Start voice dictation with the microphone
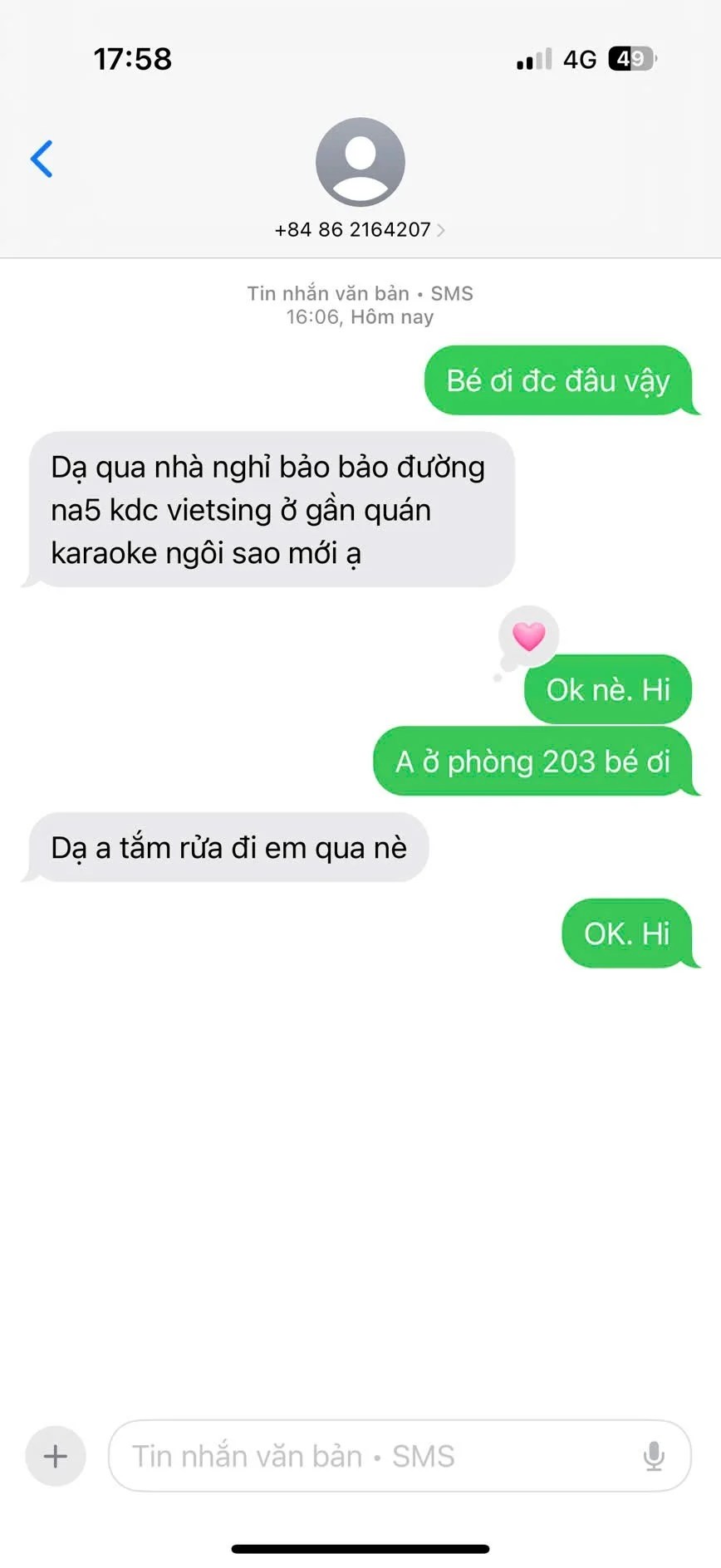This screenshot has width=721, height=1568. click(654, 1456)
